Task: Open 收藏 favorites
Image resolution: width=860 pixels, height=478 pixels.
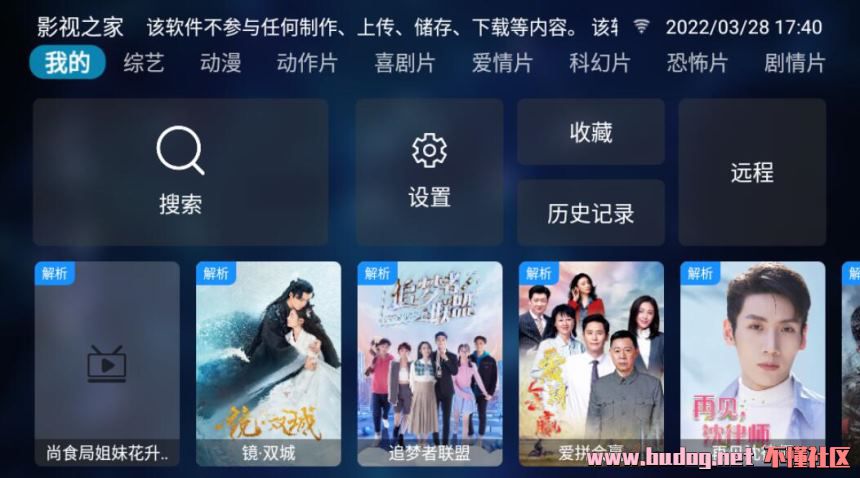Action: coord(590,132)
